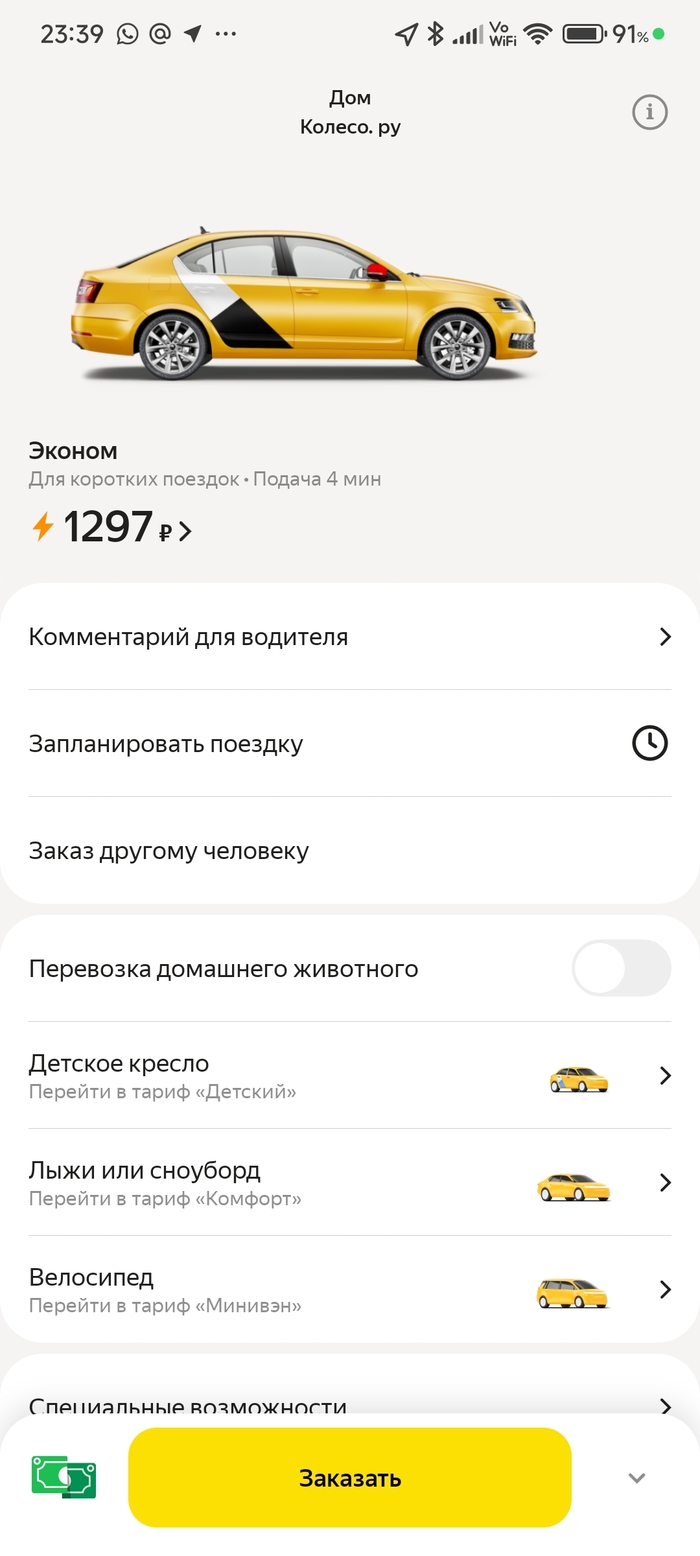Open the Велосипед minivan tariff option
Viewport: 700px width, 1556px height.
pos(349,1290)
